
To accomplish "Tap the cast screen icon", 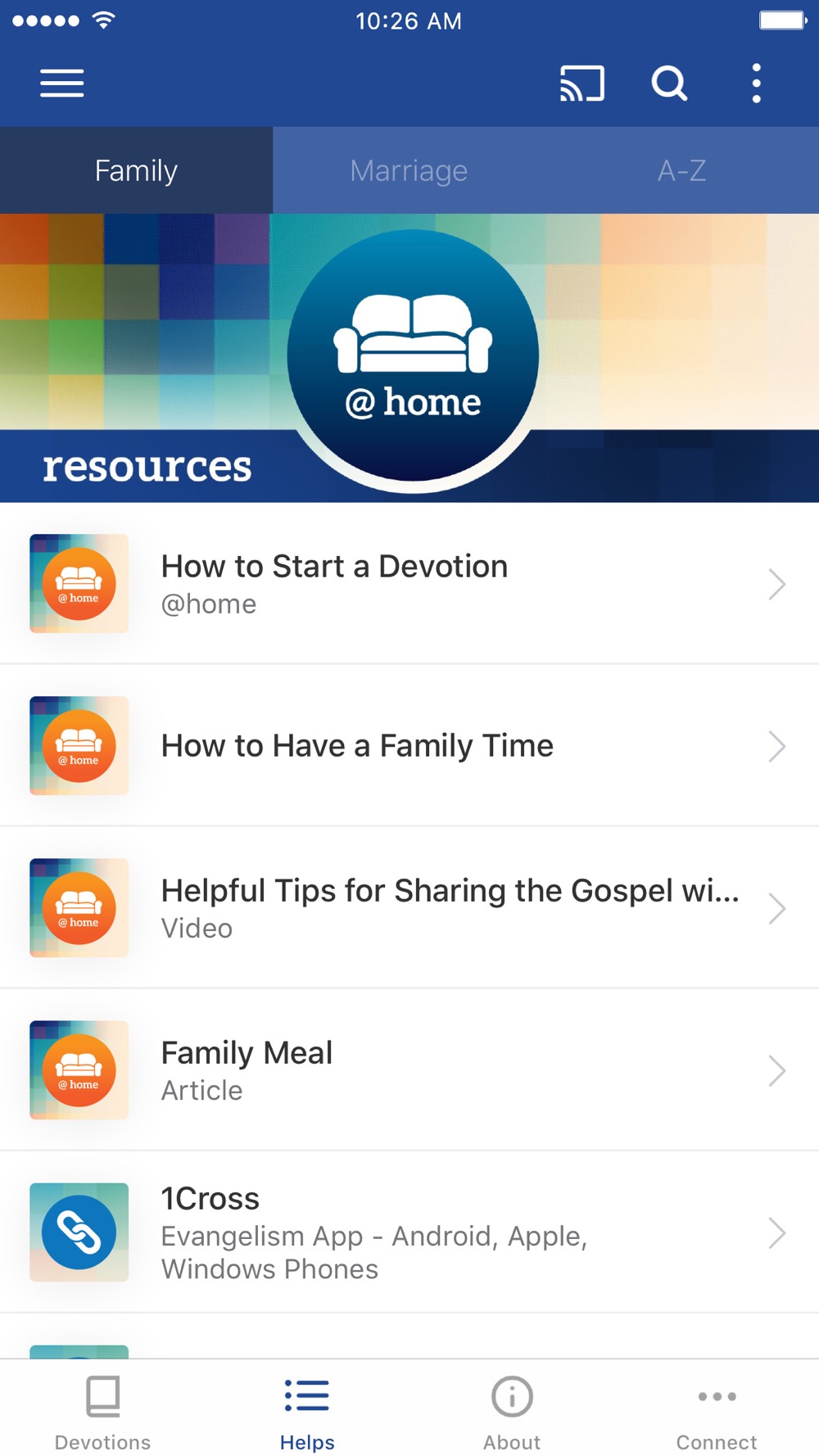I will tap(581, 84).
